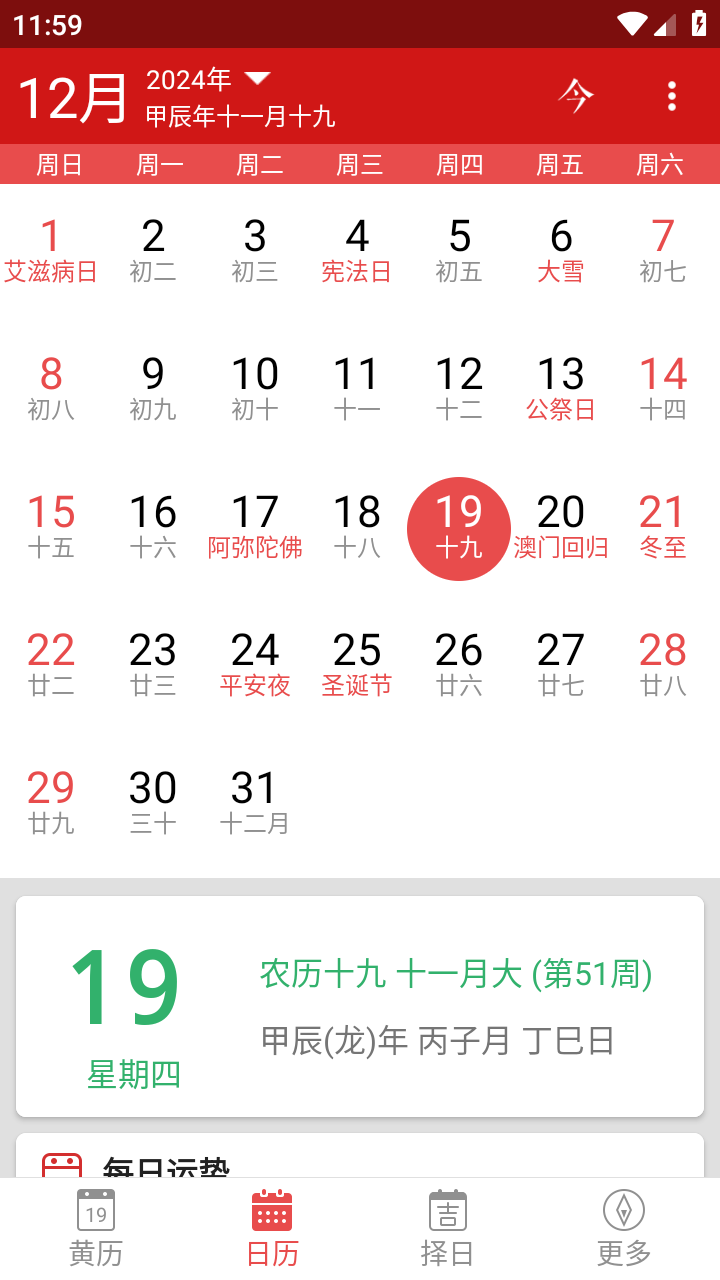Select December 21 冬至
Screen dimensions: 720x1280
(663, 527)
